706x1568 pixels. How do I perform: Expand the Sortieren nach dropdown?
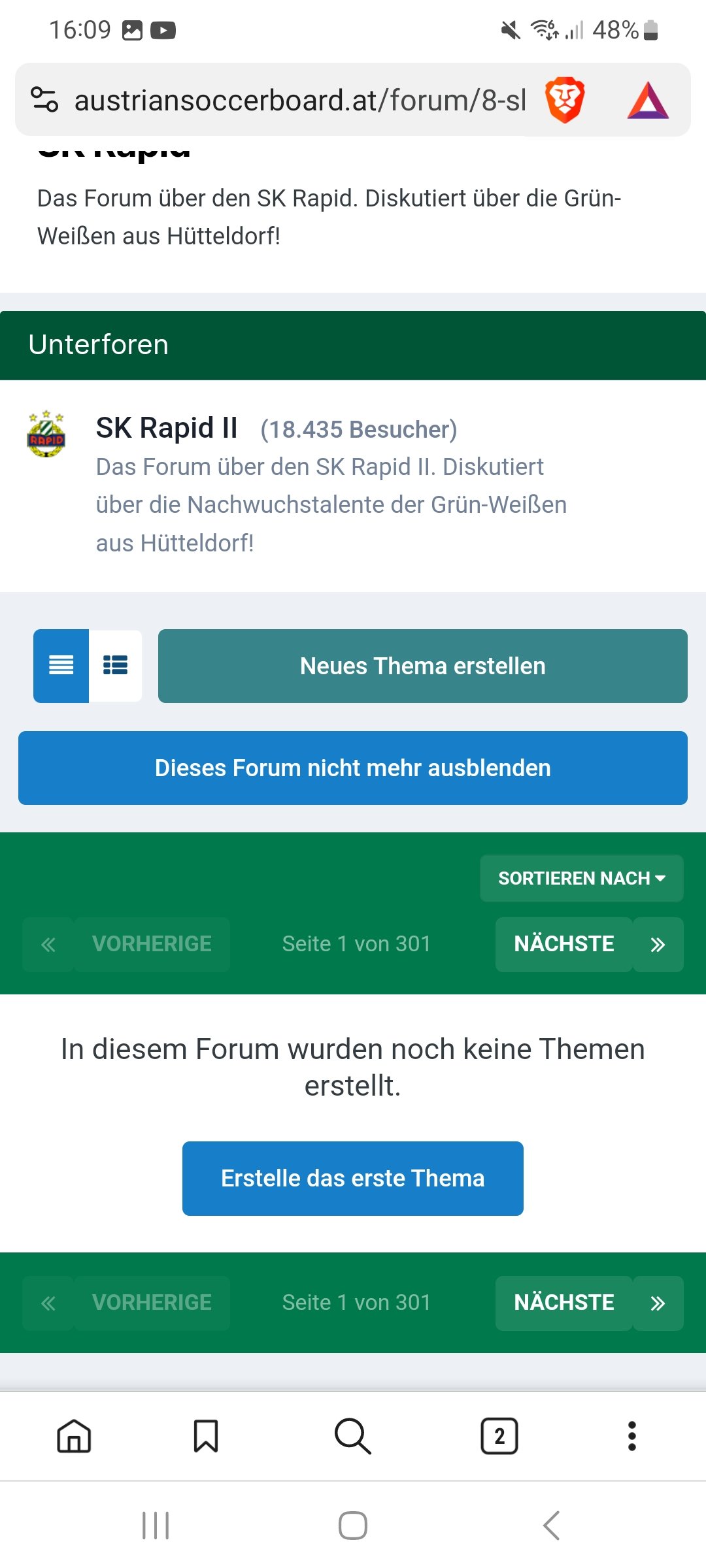pyautogui.click(x=581, y=878)
